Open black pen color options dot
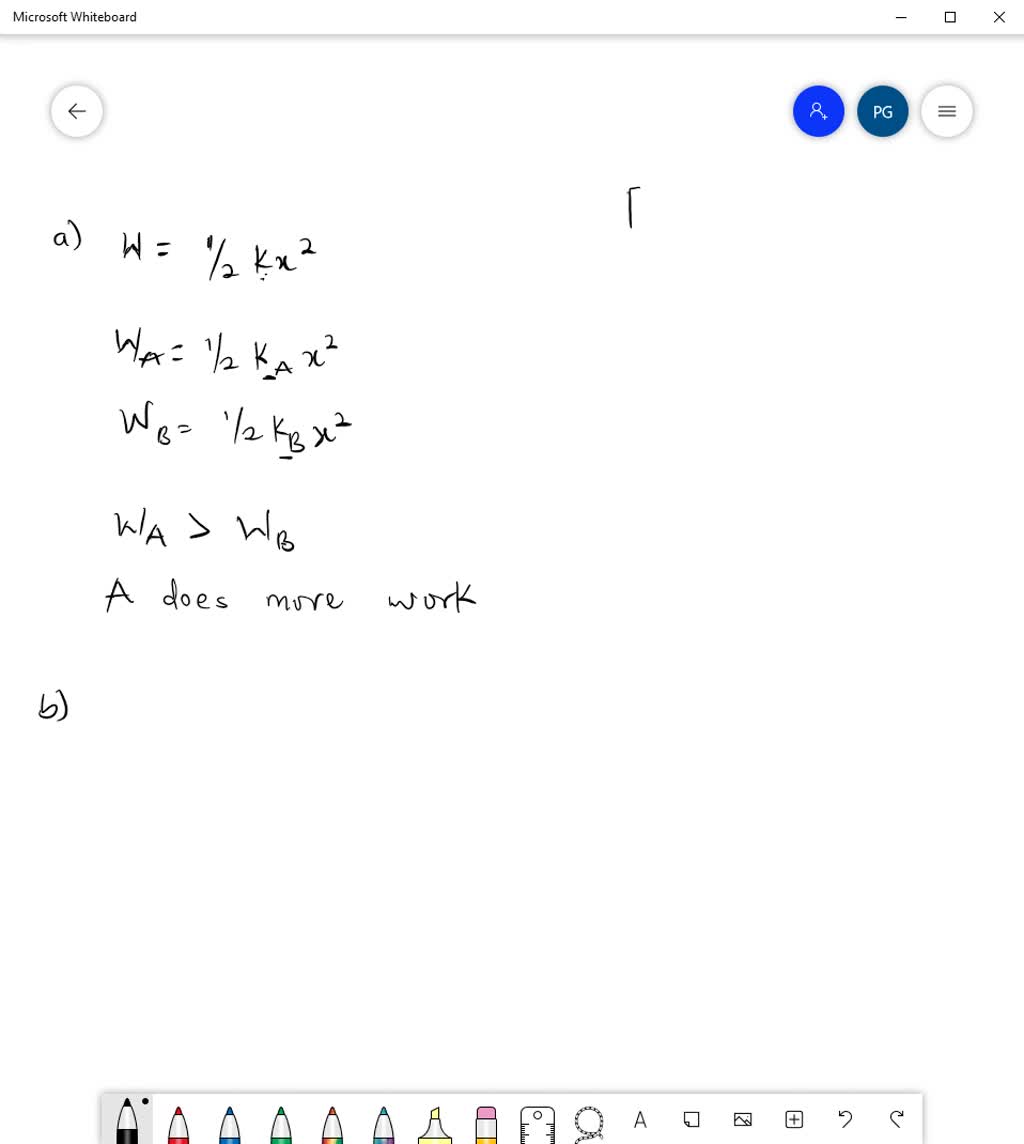Screen dimensions: 1024x1144 click(x=144, y=1100)
